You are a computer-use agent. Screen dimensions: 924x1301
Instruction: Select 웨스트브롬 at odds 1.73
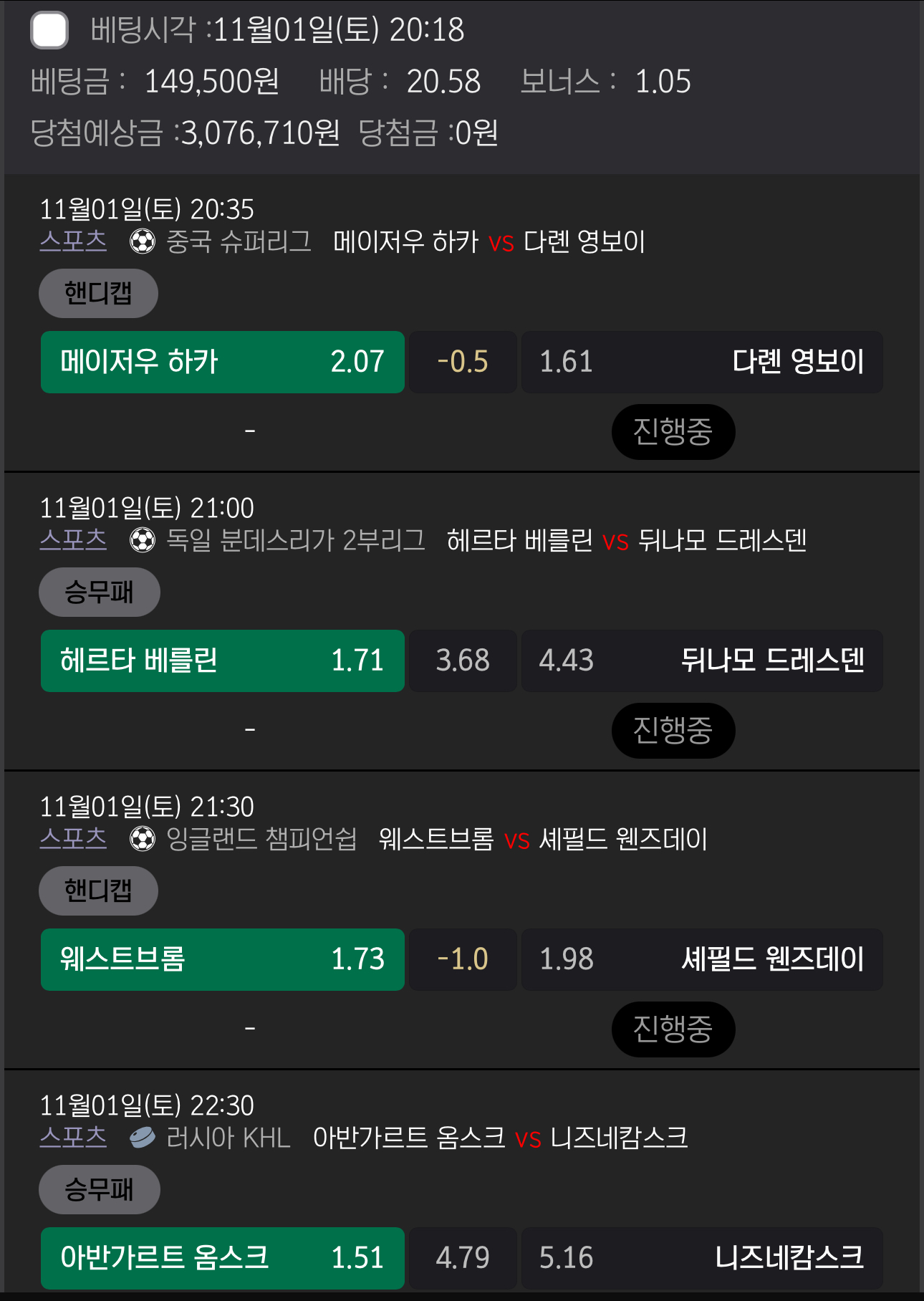coord(223,959)
